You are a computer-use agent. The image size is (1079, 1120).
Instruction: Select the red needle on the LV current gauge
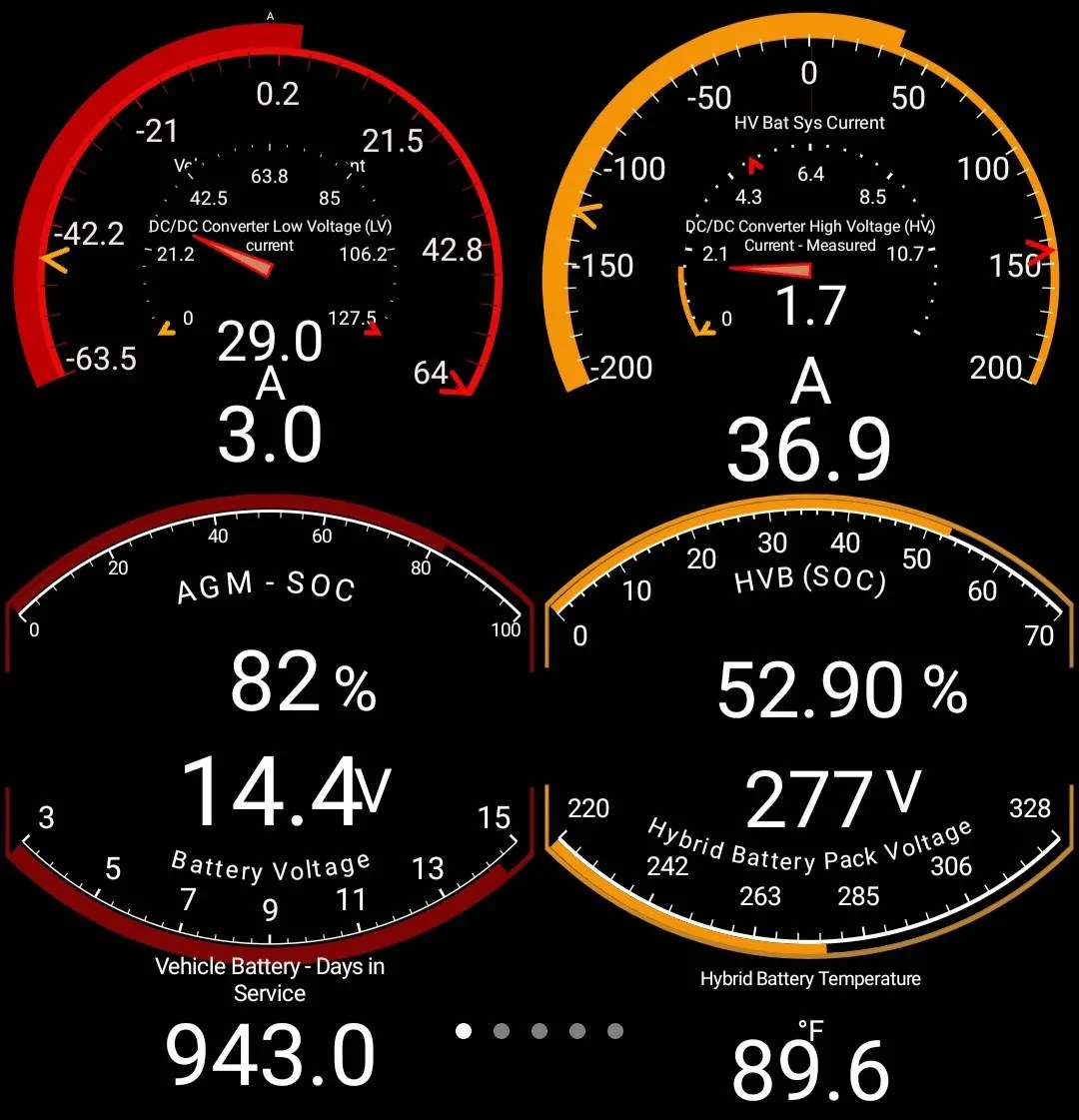pyautogui.click(x=235, y=255)
